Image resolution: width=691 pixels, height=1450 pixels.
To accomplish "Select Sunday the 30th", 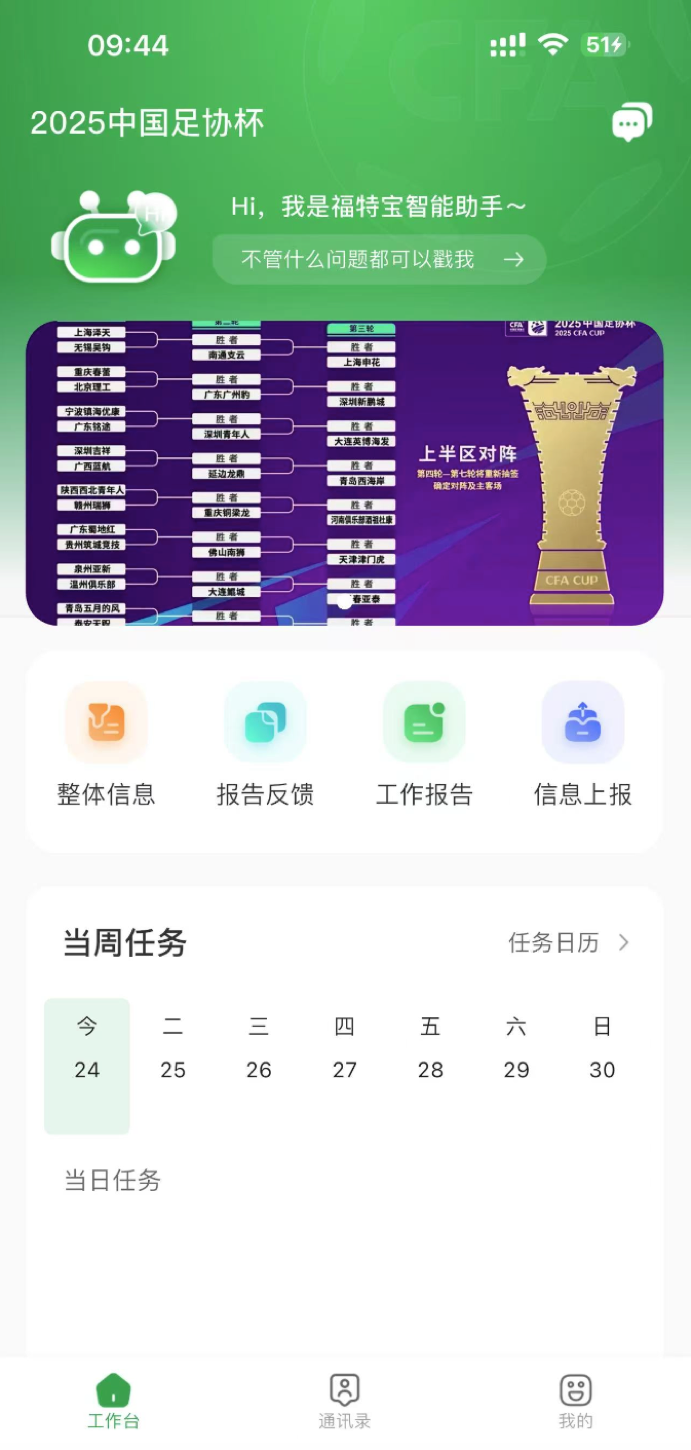I will tap(602, 1050).
